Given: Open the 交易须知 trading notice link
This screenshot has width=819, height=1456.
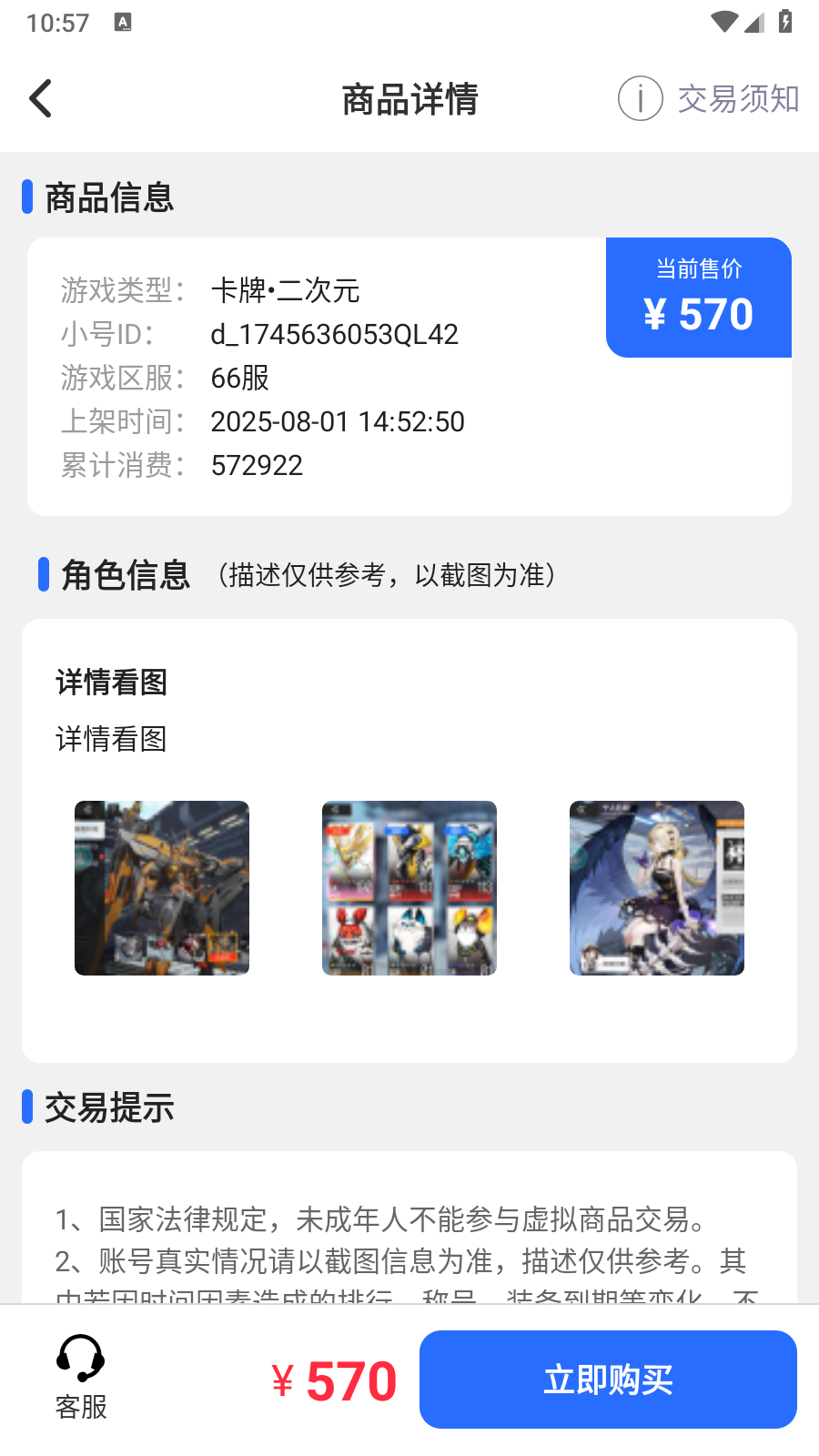Looking at the screenshot, I should tap(739, 97).
